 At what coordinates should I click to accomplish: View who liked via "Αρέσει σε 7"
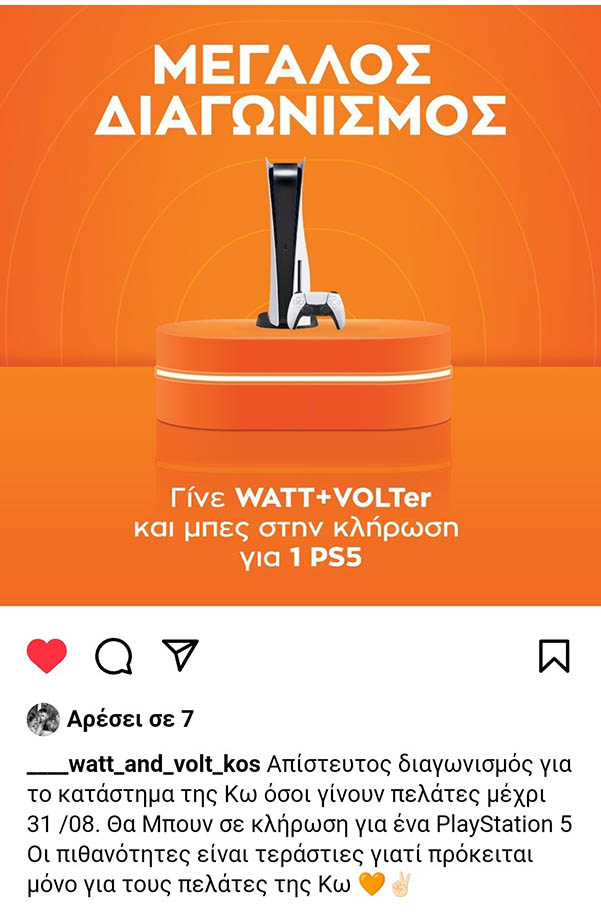pos(130,718)
